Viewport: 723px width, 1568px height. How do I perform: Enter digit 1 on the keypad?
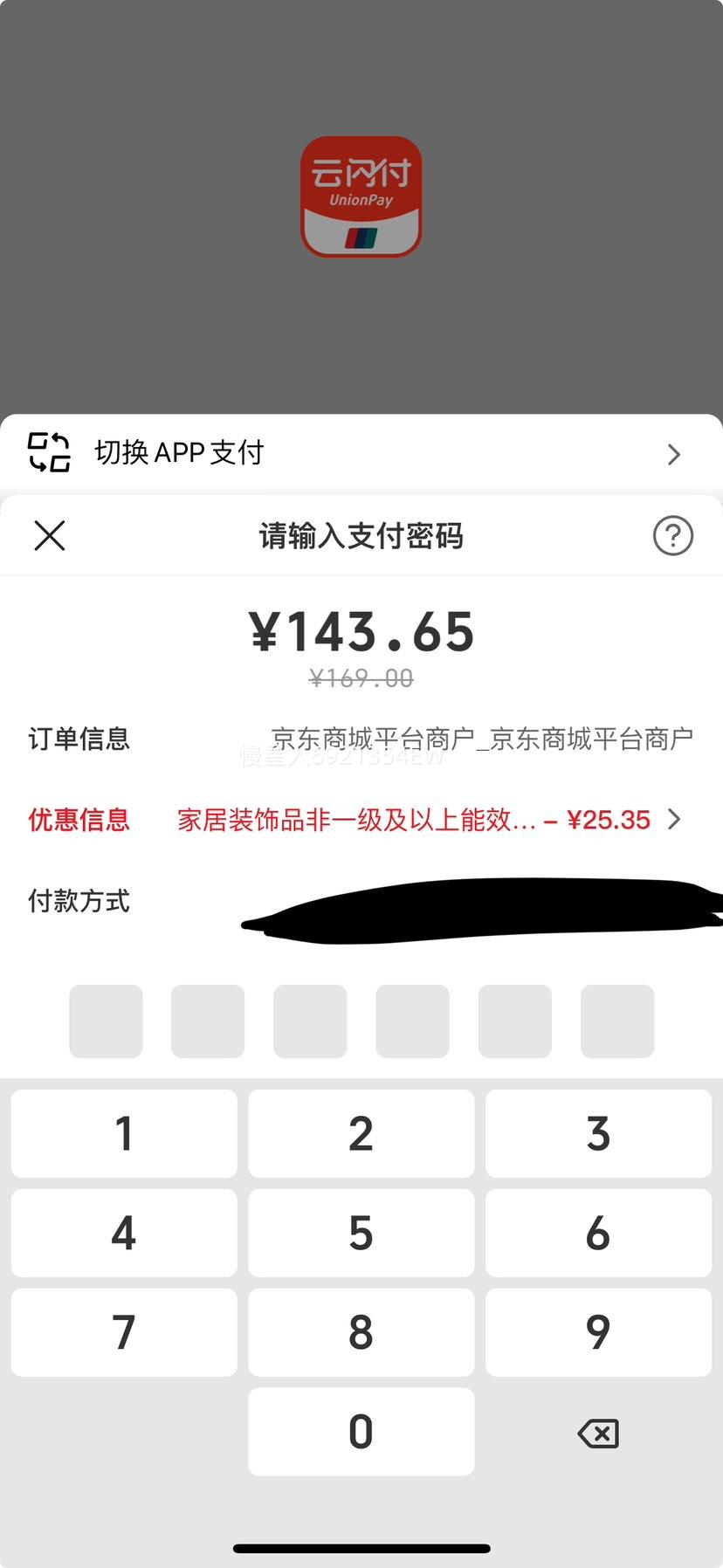pos(124,1133)
